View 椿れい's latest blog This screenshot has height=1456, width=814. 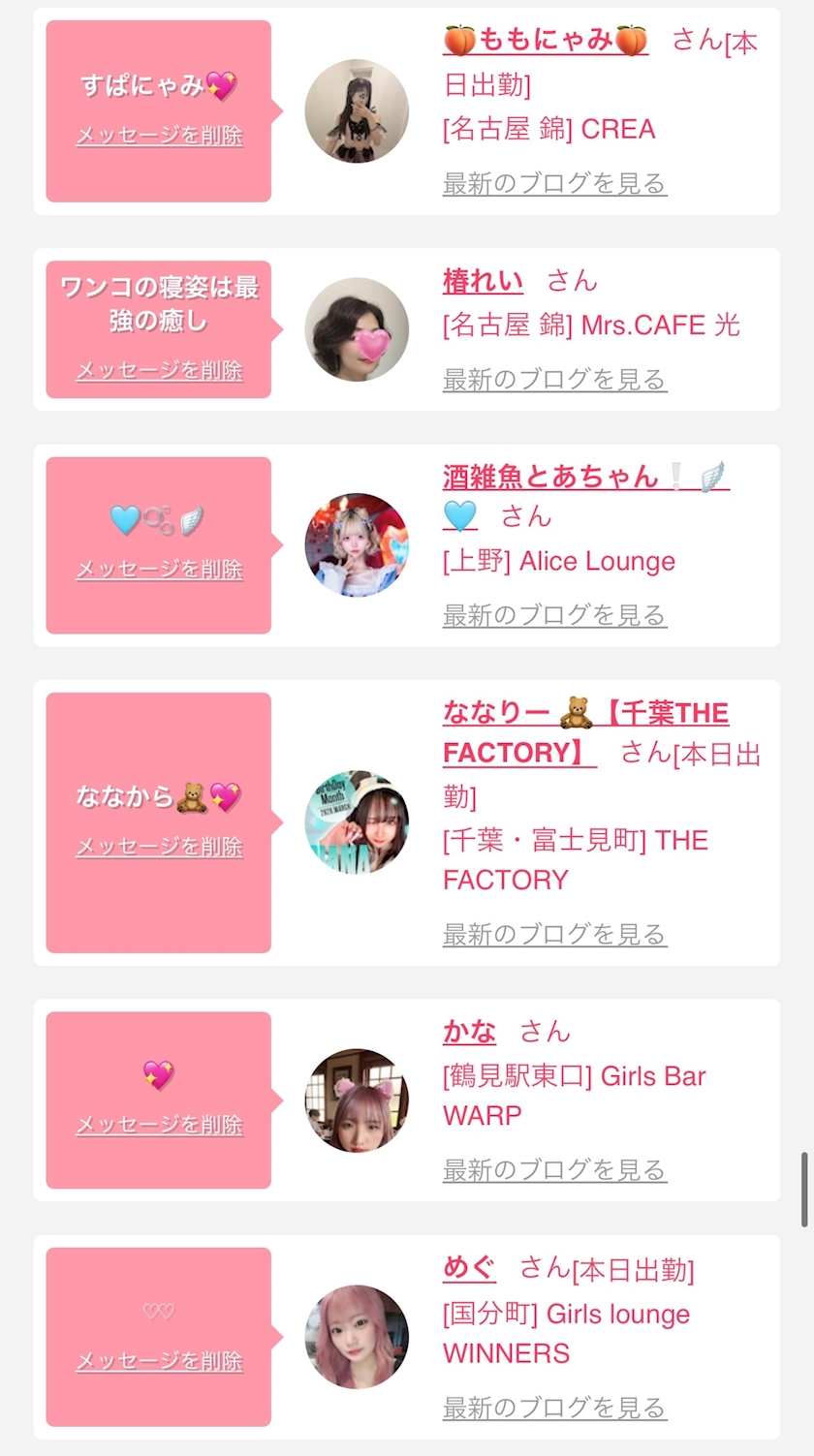554,380
